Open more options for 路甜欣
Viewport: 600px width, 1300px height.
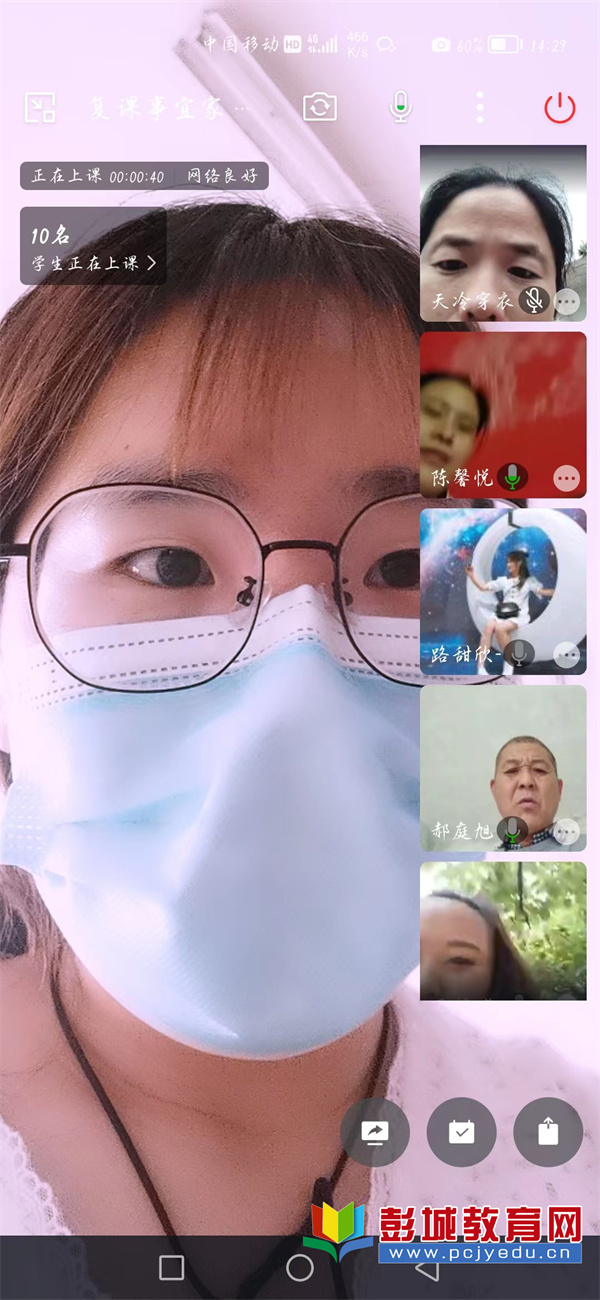click(x=567, y=655)
